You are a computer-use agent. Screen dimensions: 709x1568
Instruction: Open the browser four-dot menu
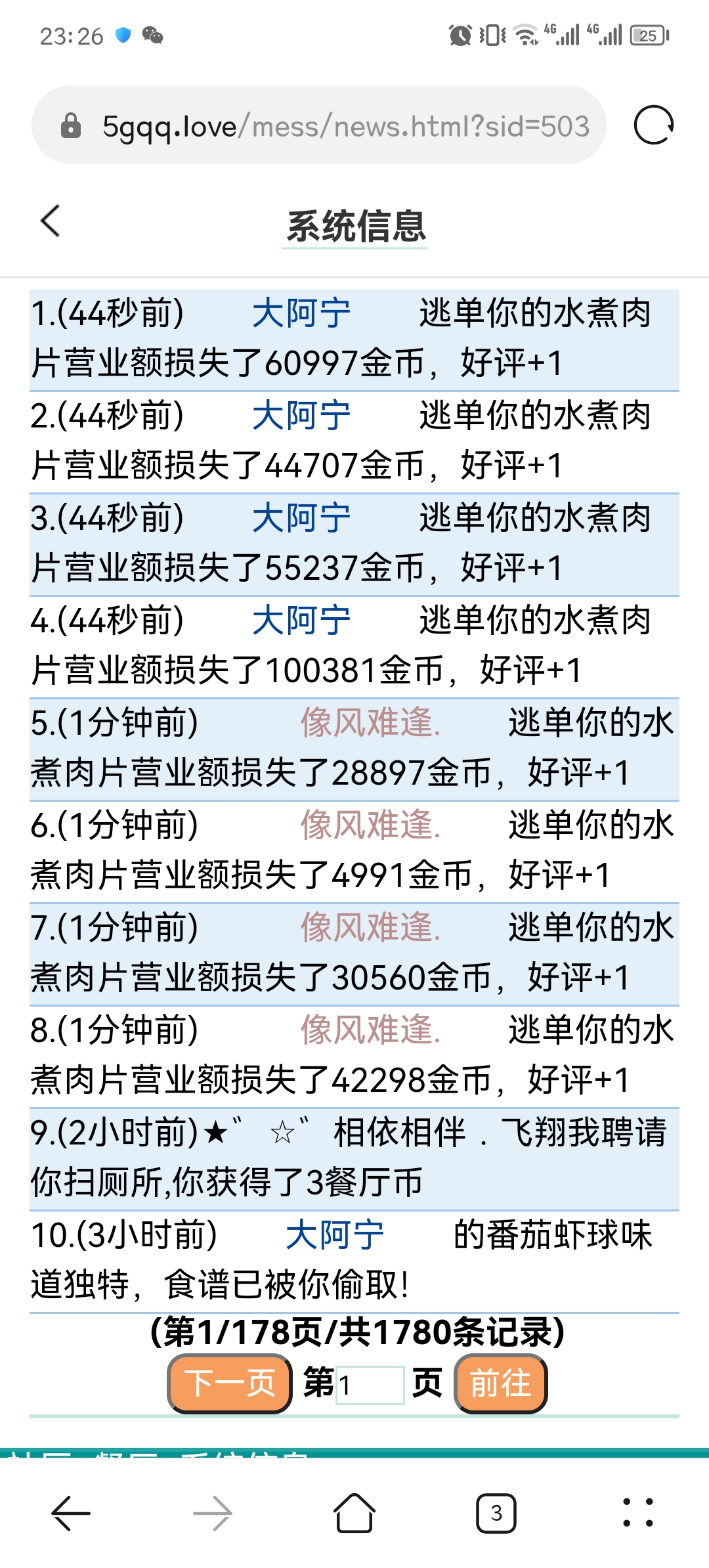tap(637, 1514)
